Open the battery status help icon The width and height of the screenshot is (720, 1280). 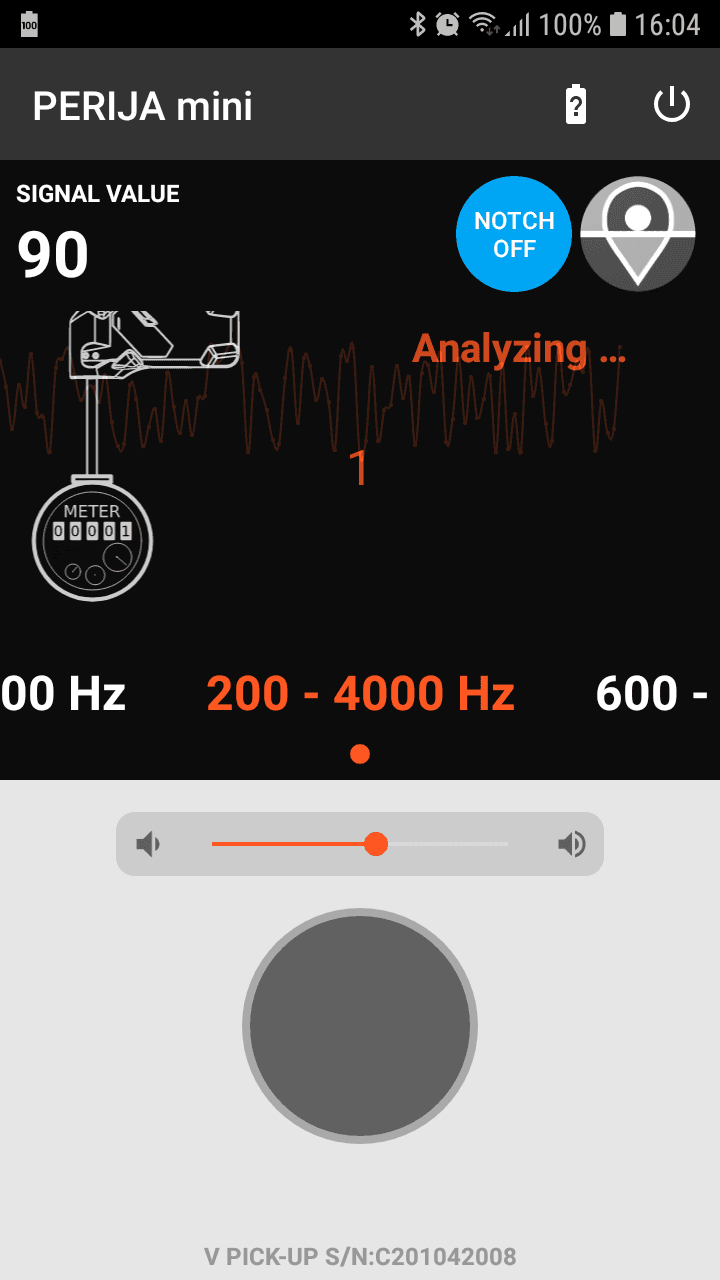[x=576, y=105]
